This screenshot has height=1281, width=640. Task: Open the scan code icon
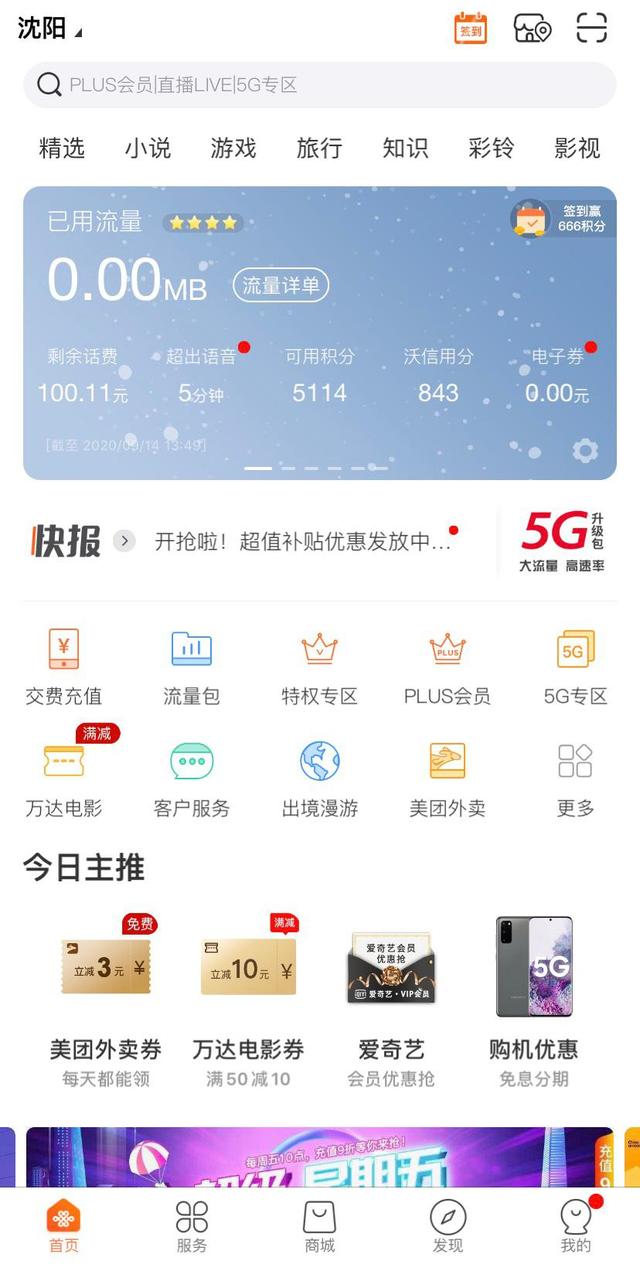(592, 28)
